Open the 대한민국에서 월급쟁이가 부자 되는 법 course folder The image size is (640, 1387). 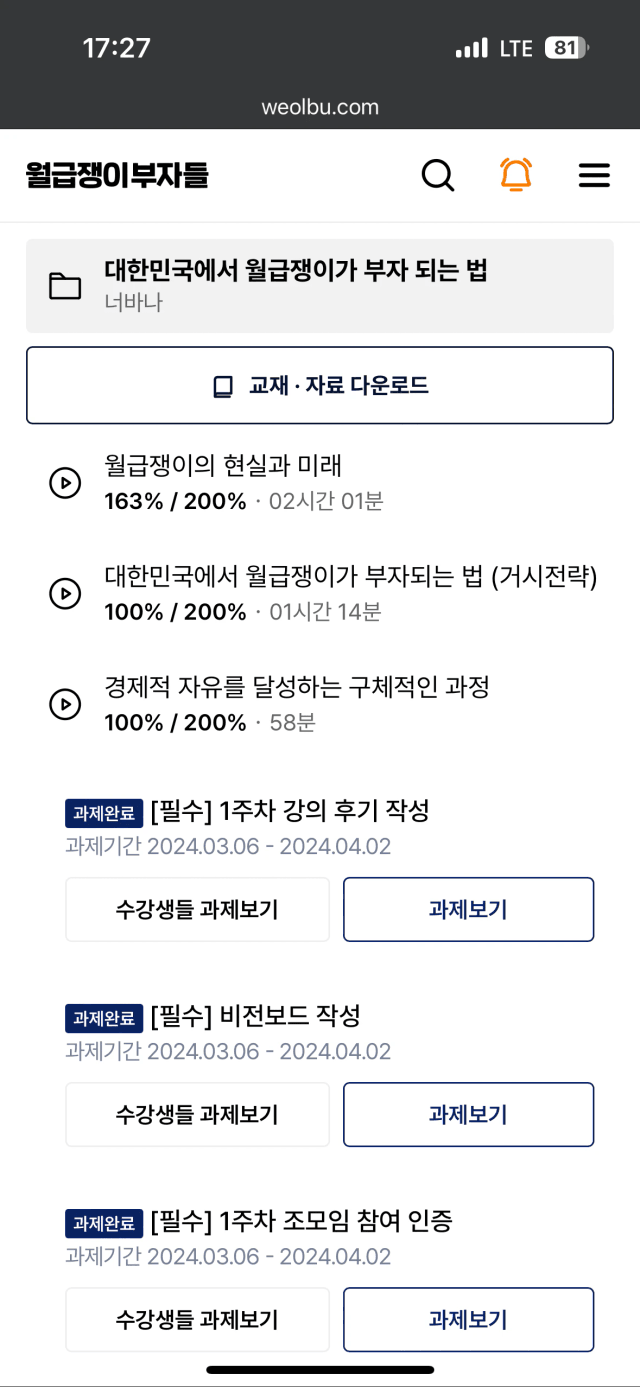coord(320,286)
